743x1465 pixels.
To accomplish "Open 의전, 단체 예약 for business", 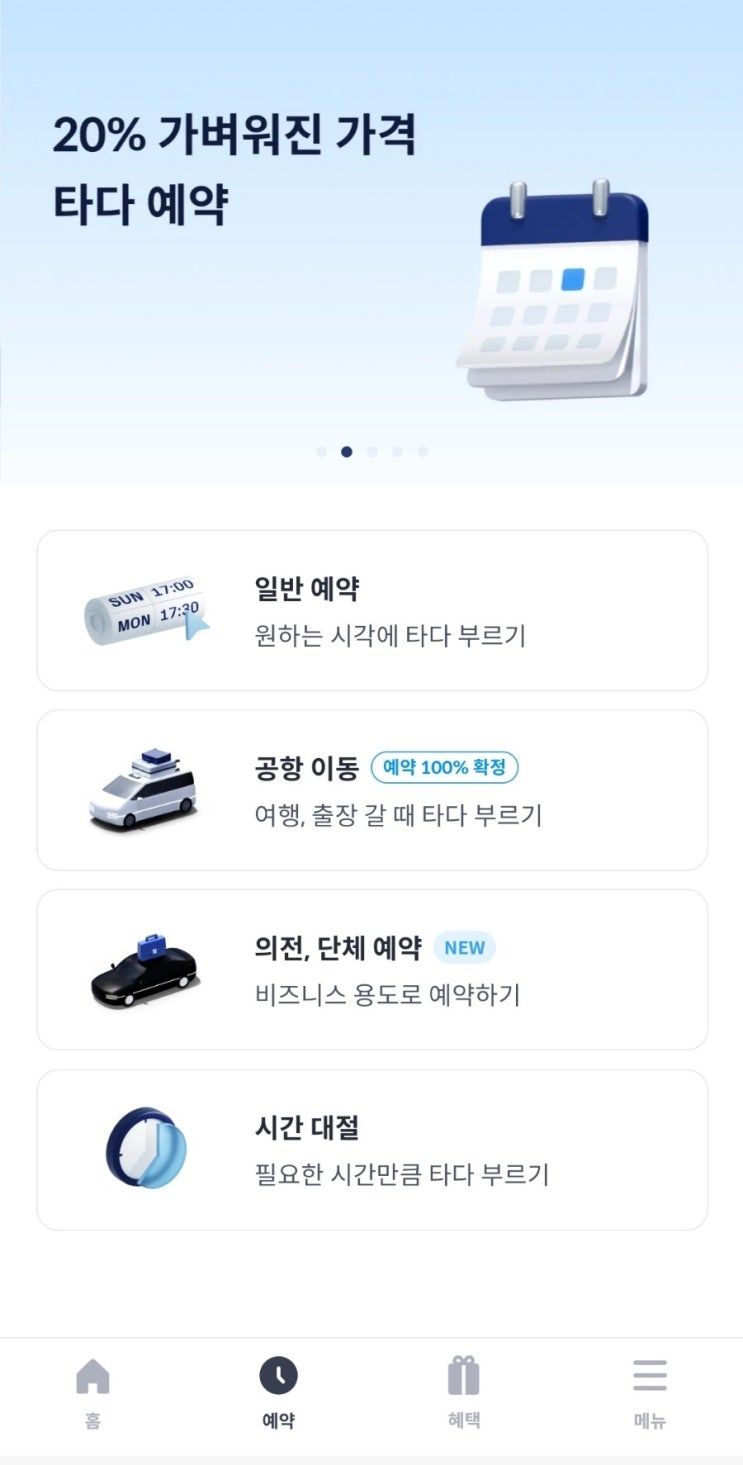I will [372, 970].
